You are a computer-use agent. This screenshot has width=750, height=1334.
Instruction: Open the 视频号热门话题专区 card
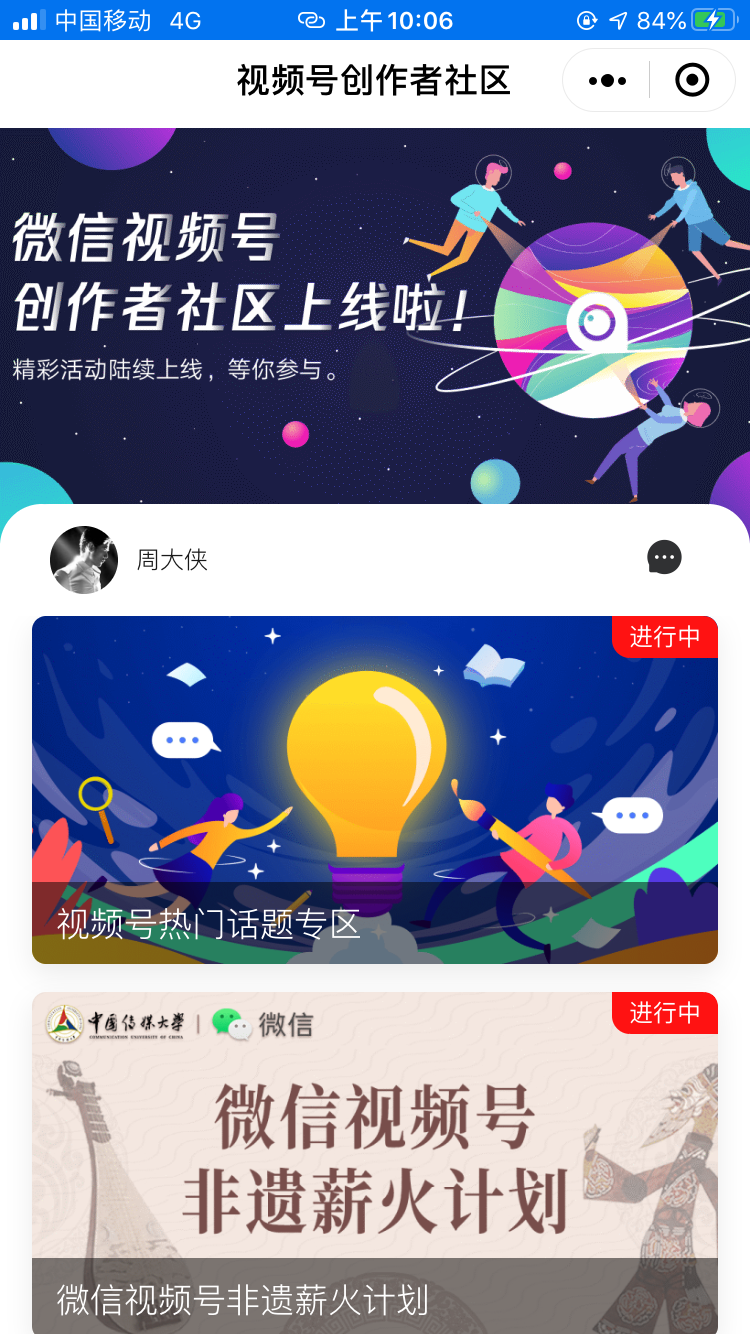(x=375, y=790)
